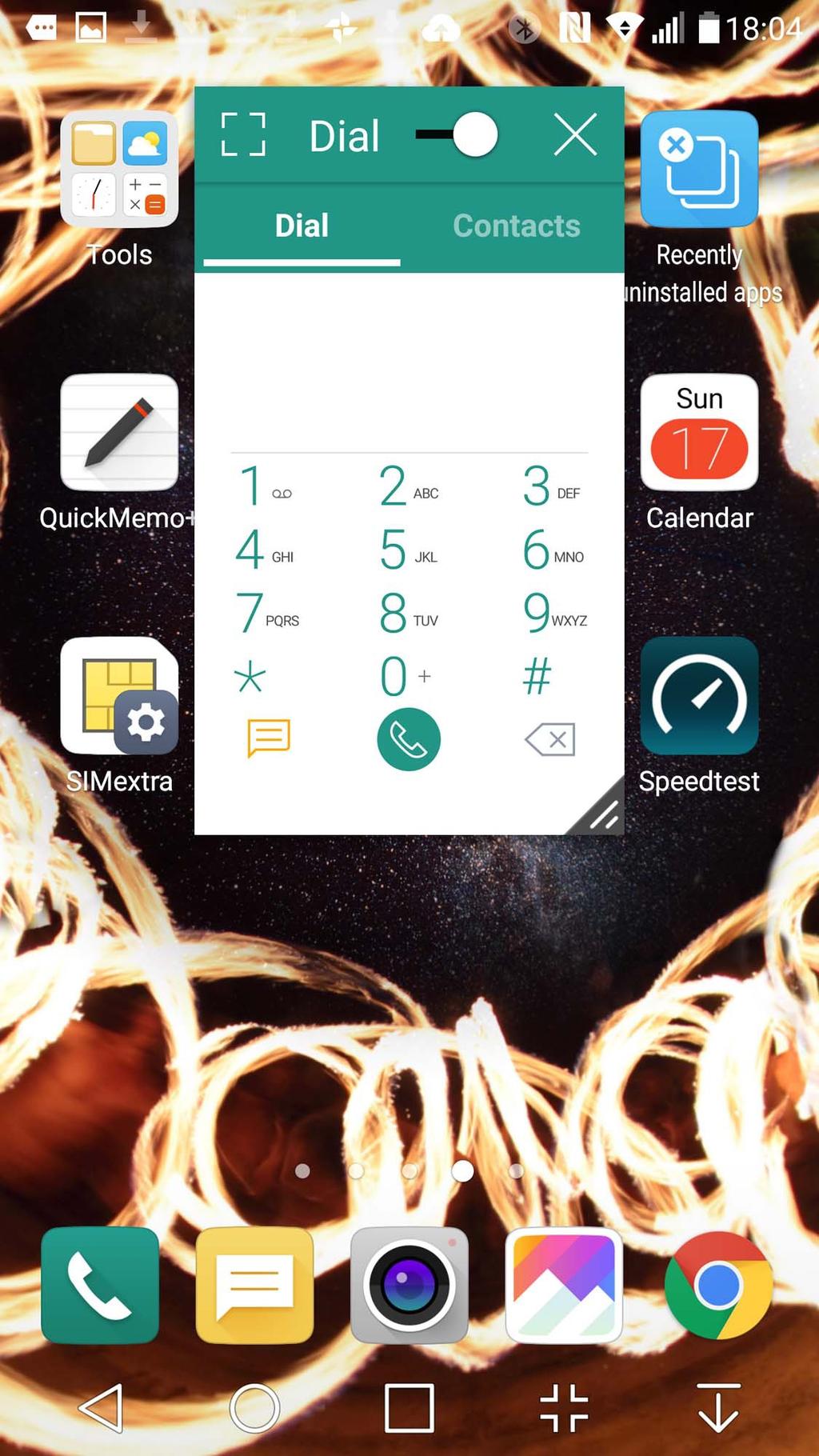Image resolution: width=819 pixels, height=1456 pixels.
Task: Dial digit 5 on the keypad
Action: coord(408,550)
